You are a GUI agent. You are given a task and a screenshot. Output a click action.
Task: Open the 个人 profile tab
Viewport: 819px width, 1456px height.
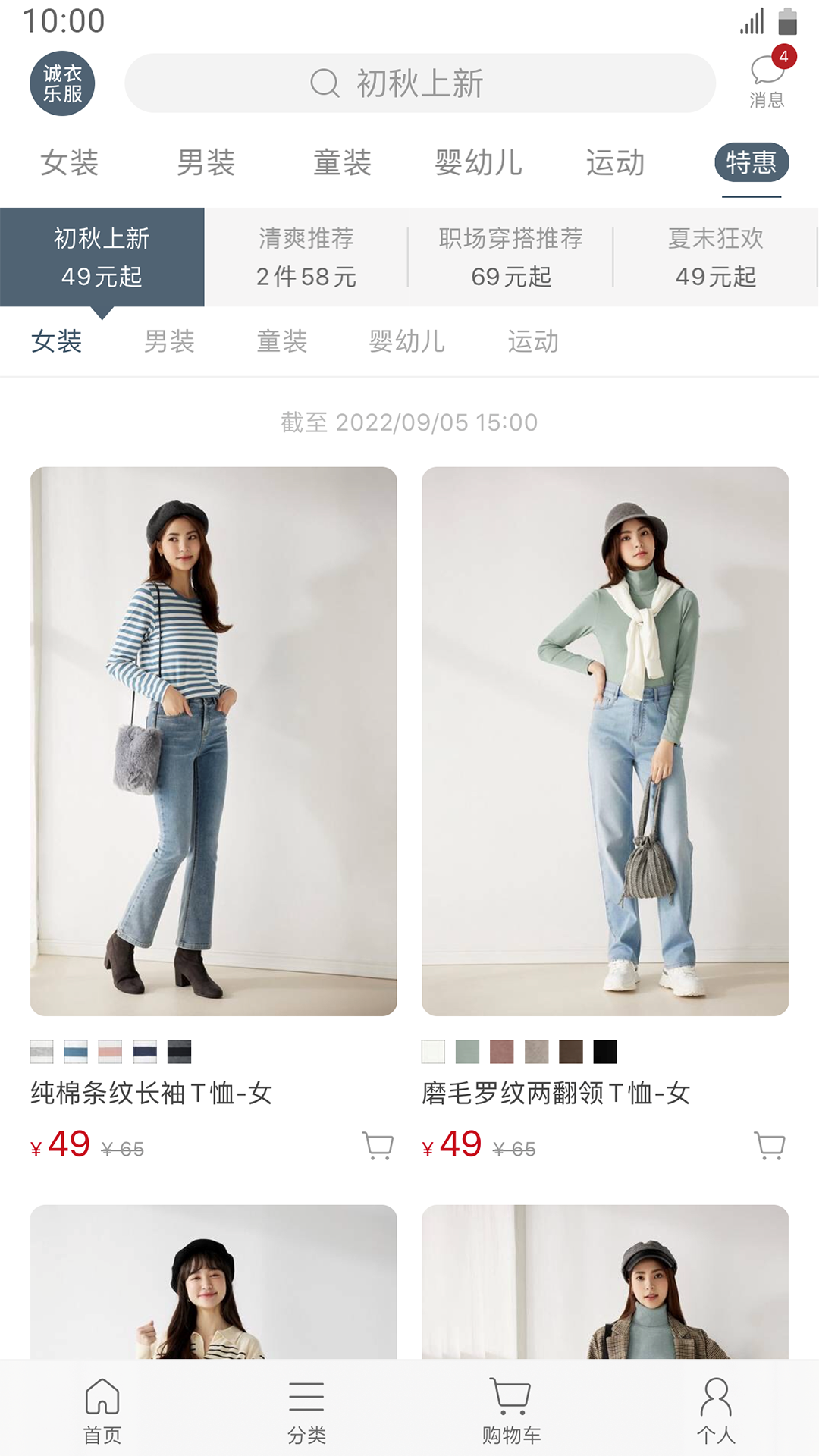(716, 1410)
